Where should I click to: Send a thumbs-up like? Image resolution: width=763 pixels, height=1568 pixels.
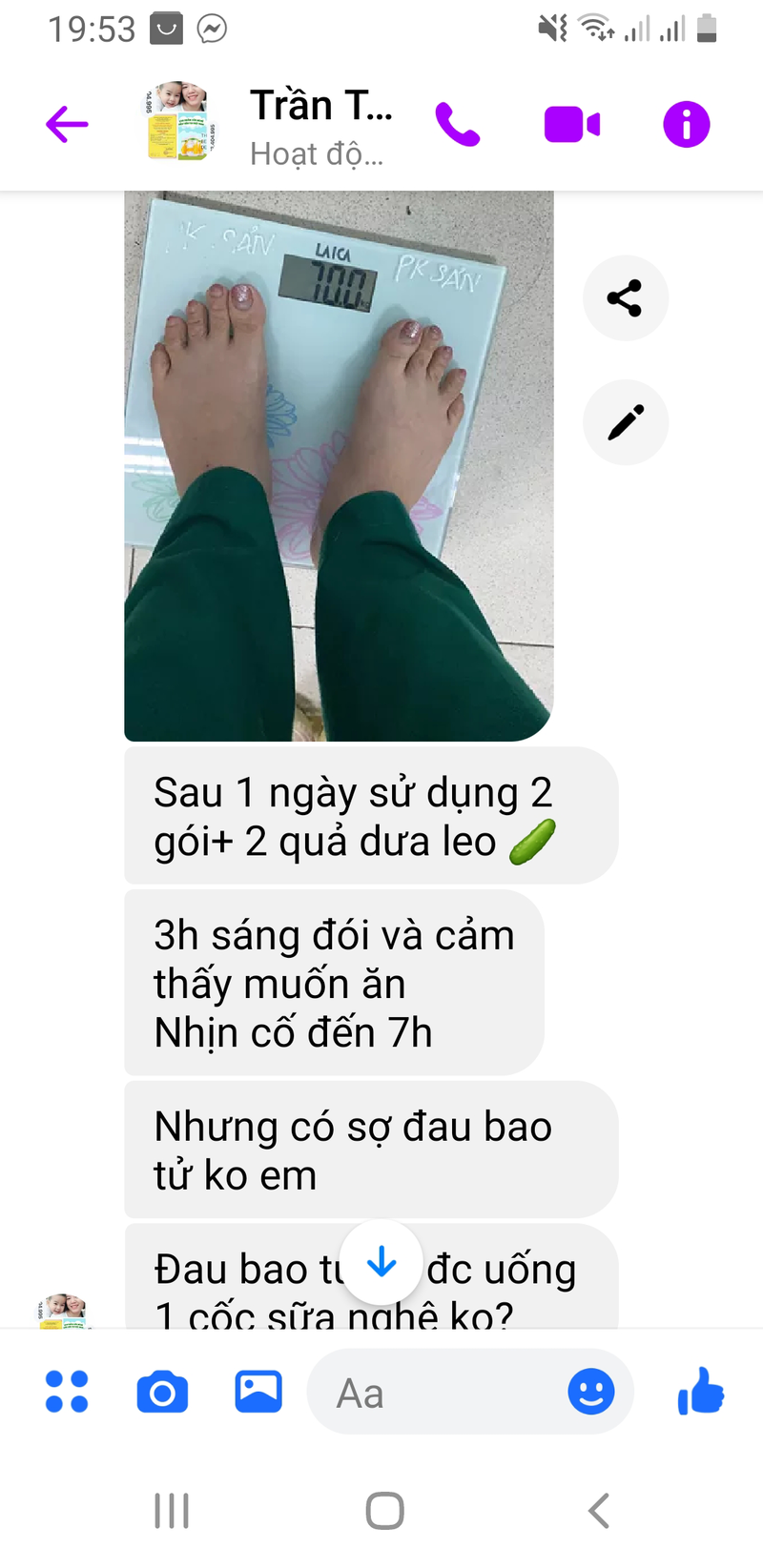click(x=701, y=1391)
